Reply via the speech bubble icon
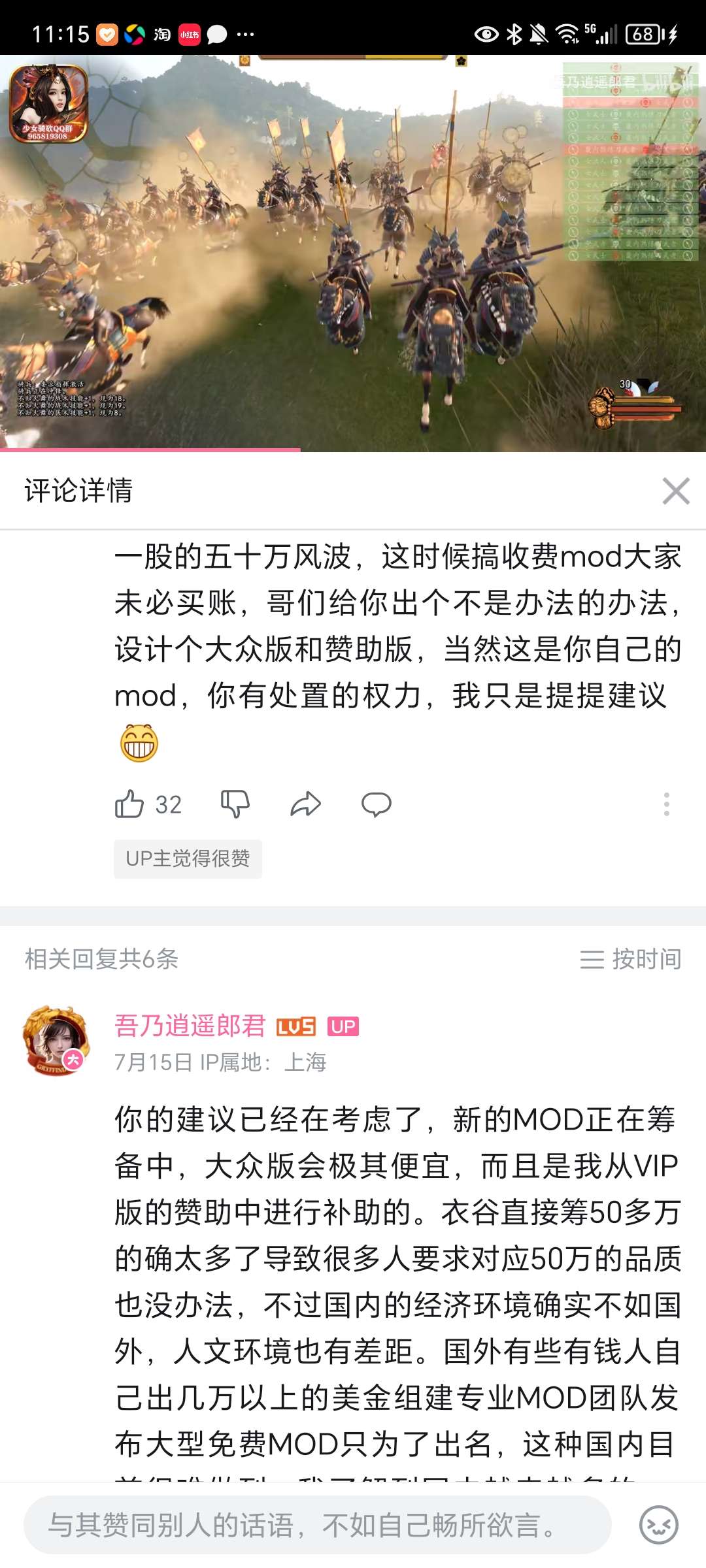706x1568 pixels. pyautogui.click(x=376, y=804)
